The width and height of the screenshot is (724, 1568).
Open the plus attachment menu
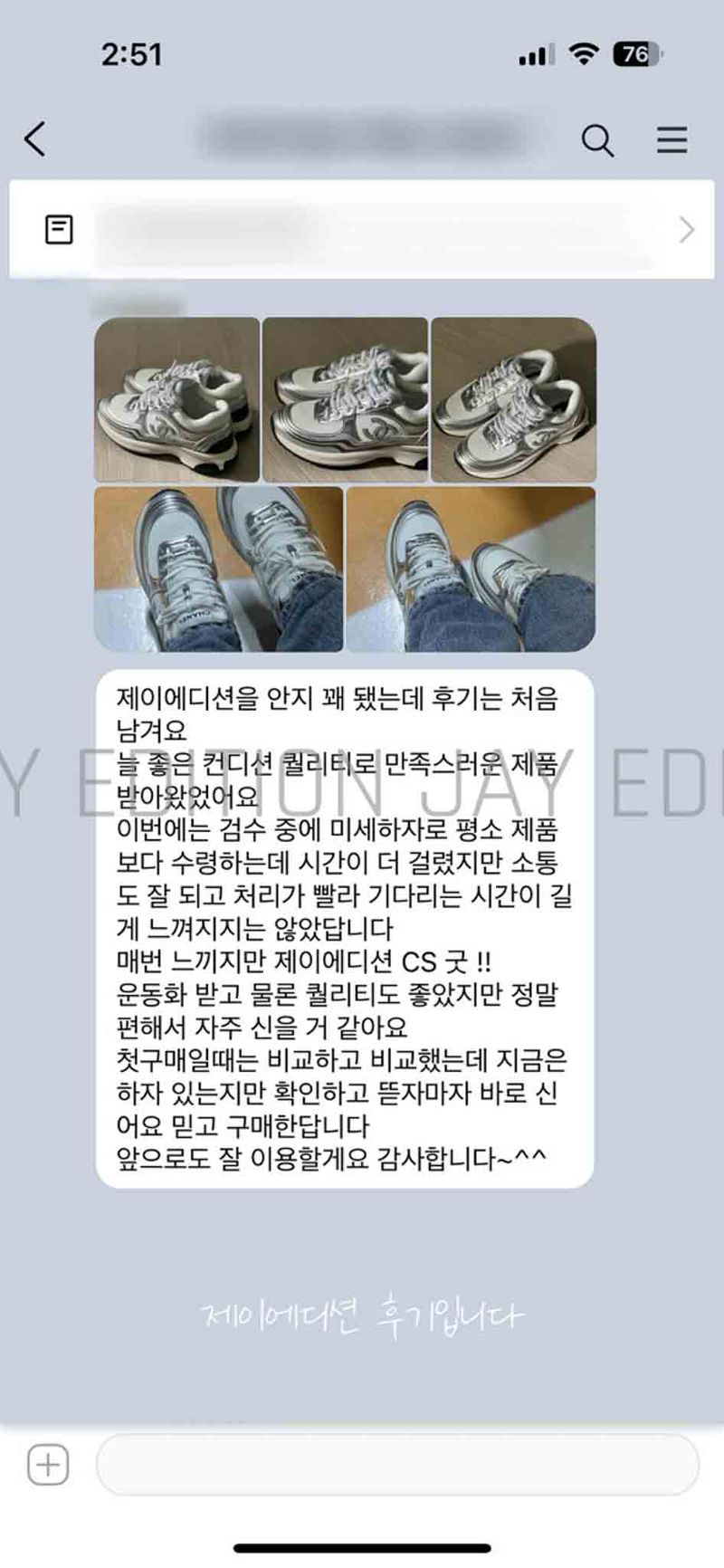[x=48, y=1464]
